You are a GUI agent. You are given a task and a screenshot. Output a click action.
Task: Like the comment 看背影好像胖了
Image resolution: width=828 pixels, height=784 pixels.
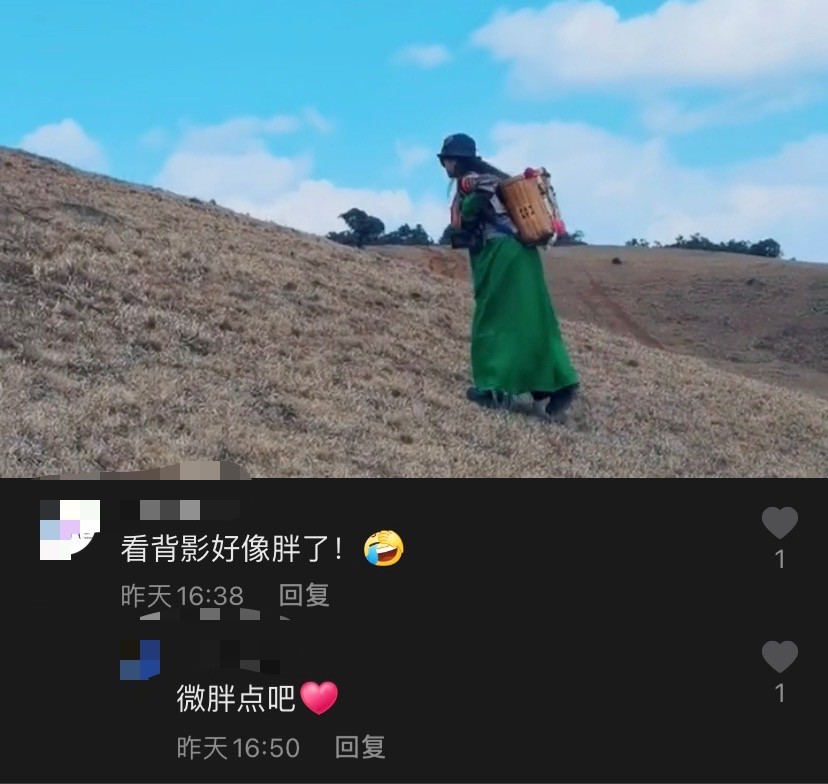[780, 523]
